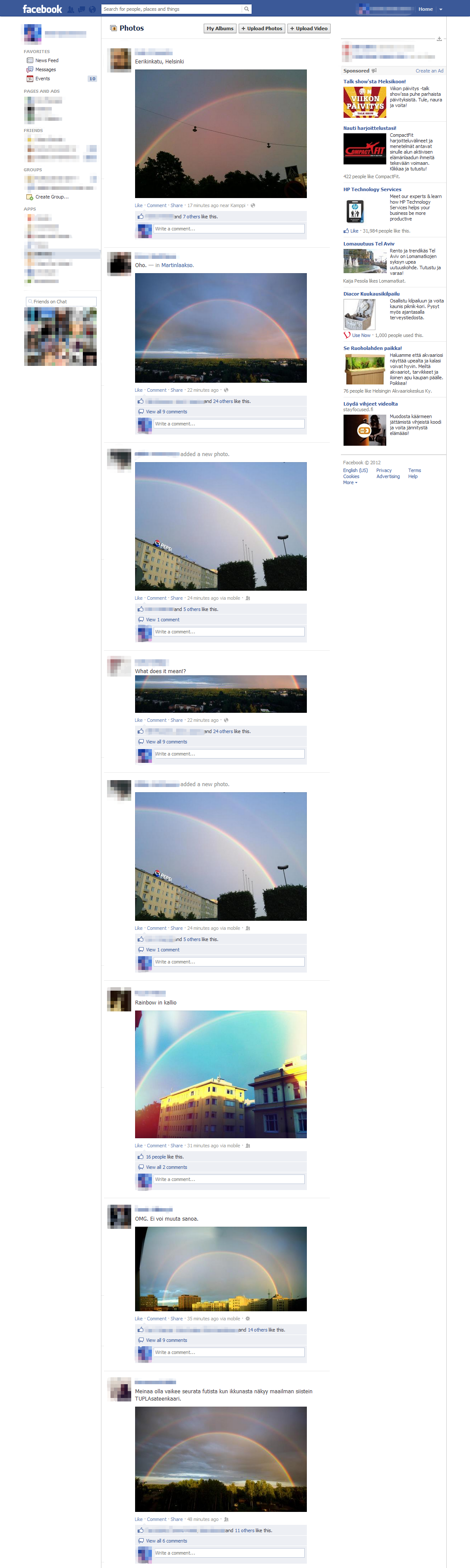
Task: Open the Friends on Chat search box
Action: pyautogui.click(x=61, y=301)
